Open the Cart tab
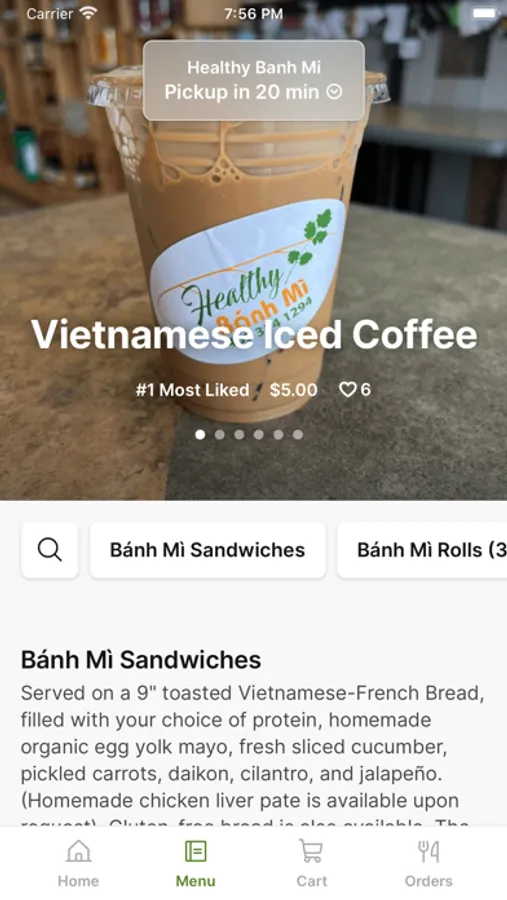The height and width of the screenshot is (900, 507). [x=311, y=863]
